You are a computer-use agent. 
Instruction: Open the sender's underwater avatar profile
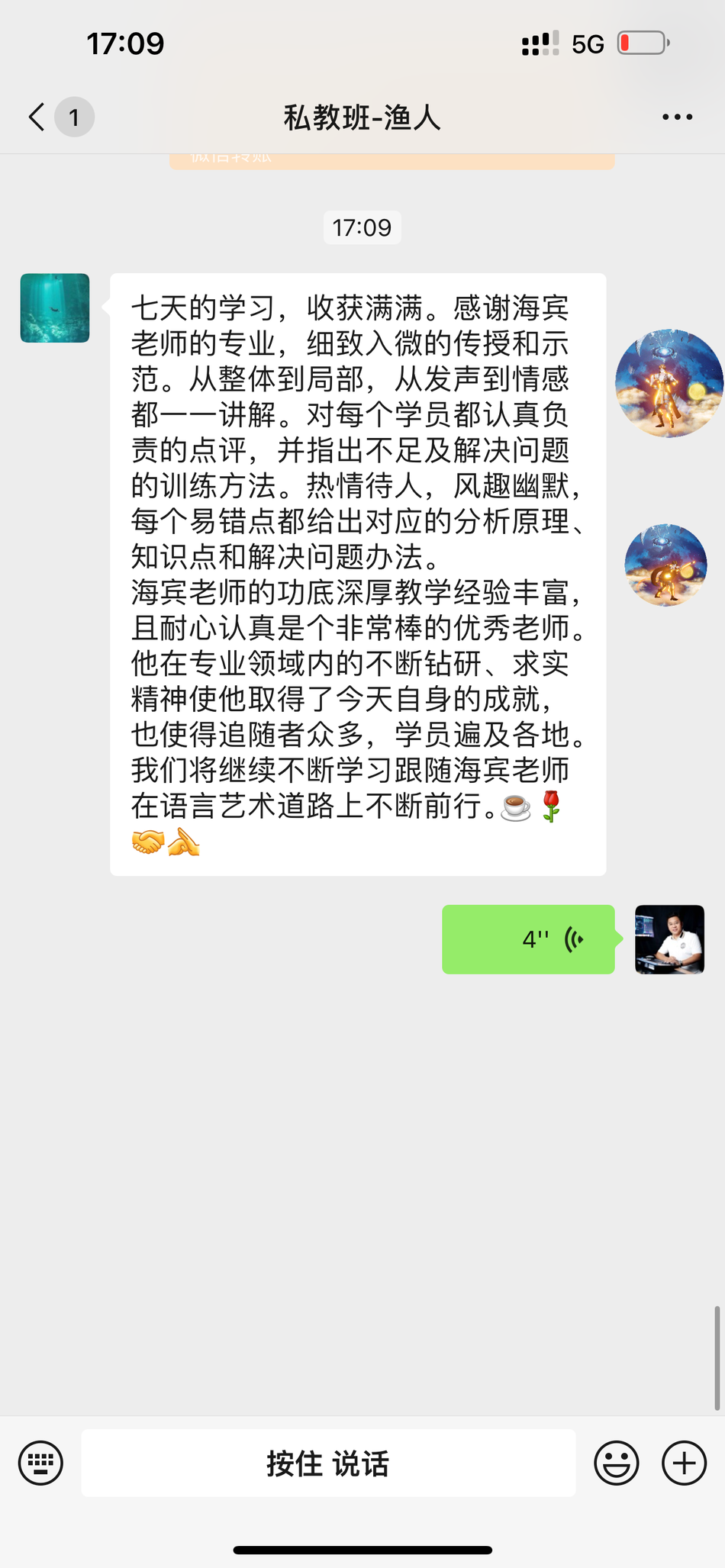click(55, 308)
